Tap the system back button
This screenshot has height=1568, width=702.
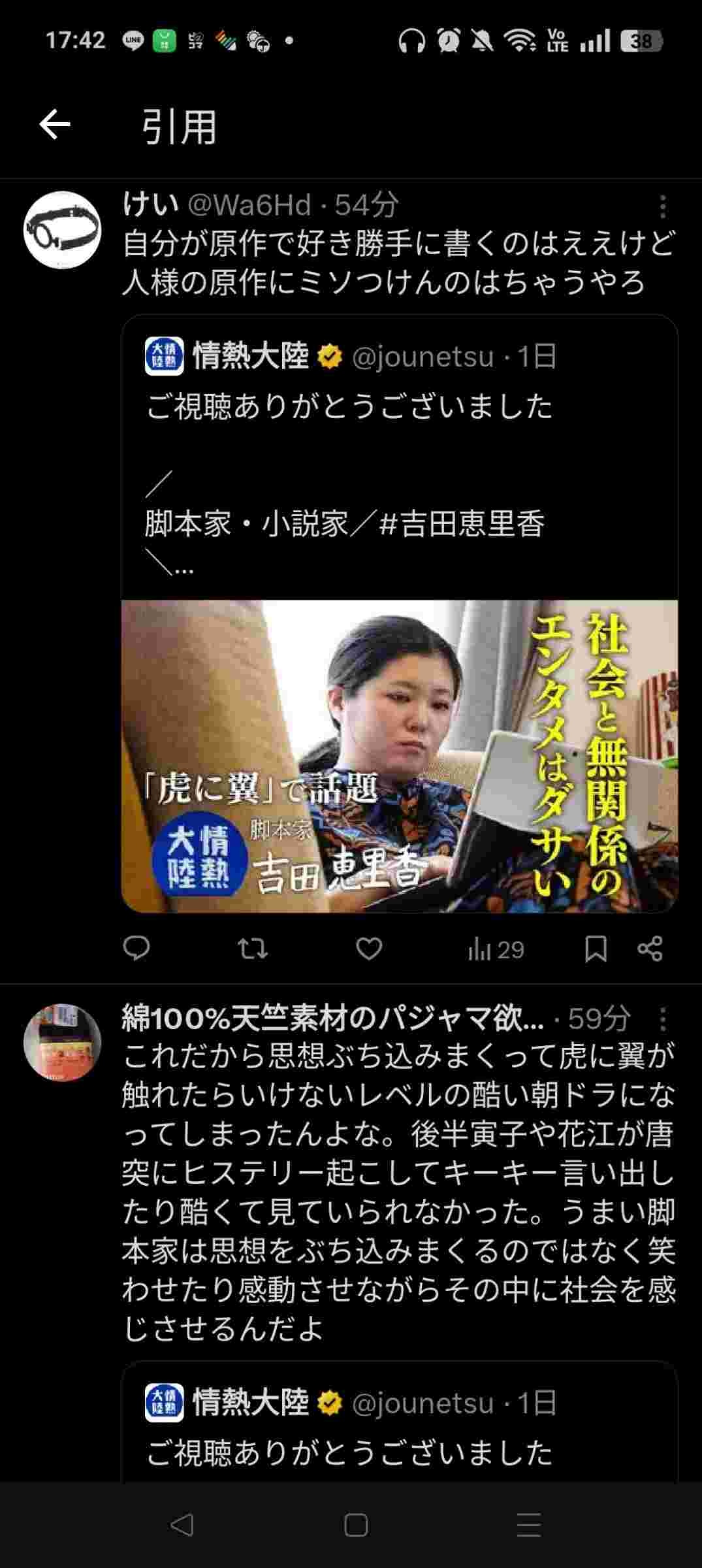coord(182,1525)
